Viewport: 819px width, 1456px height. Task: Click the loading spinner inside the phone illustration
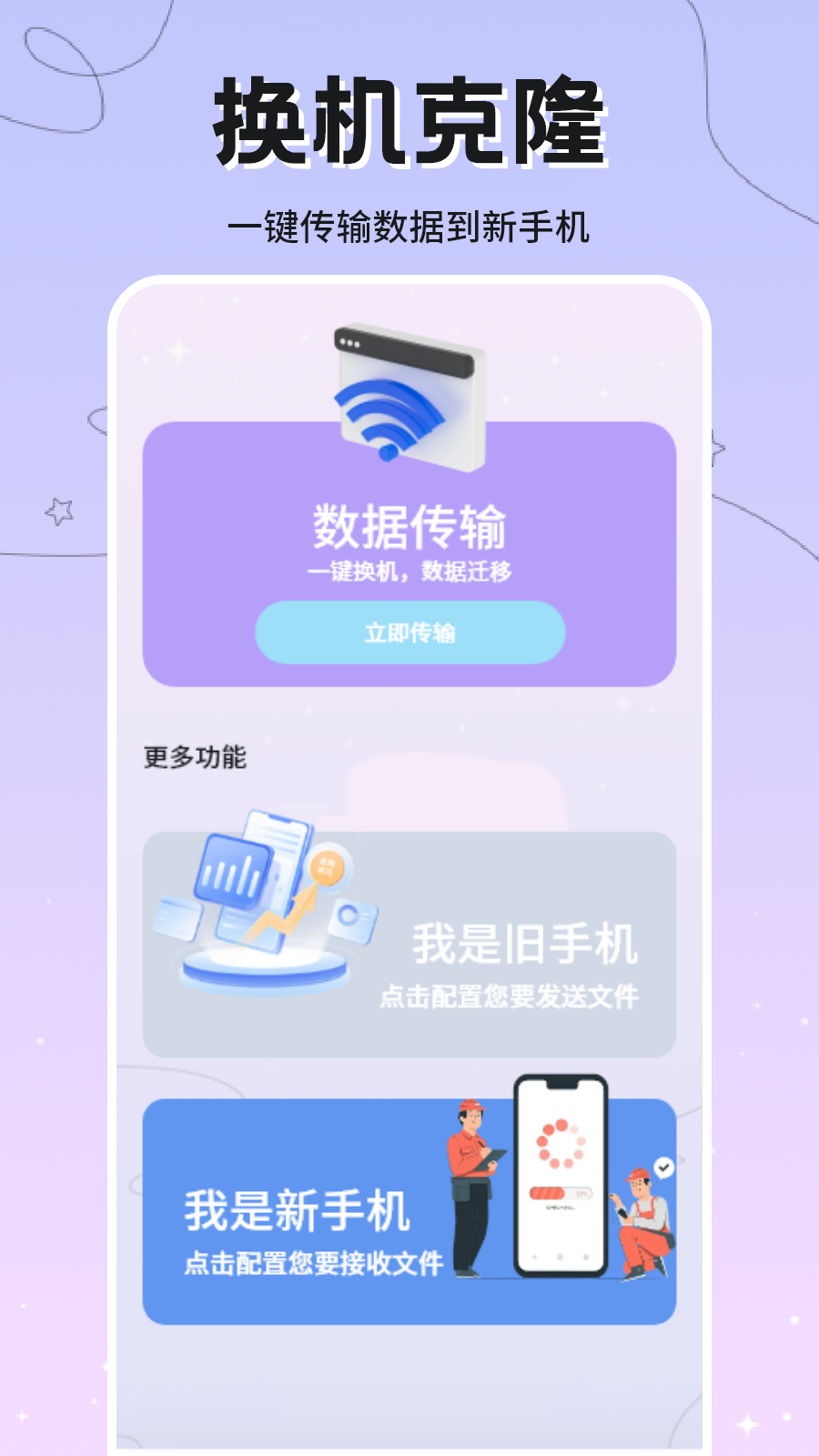(560, 1144)
